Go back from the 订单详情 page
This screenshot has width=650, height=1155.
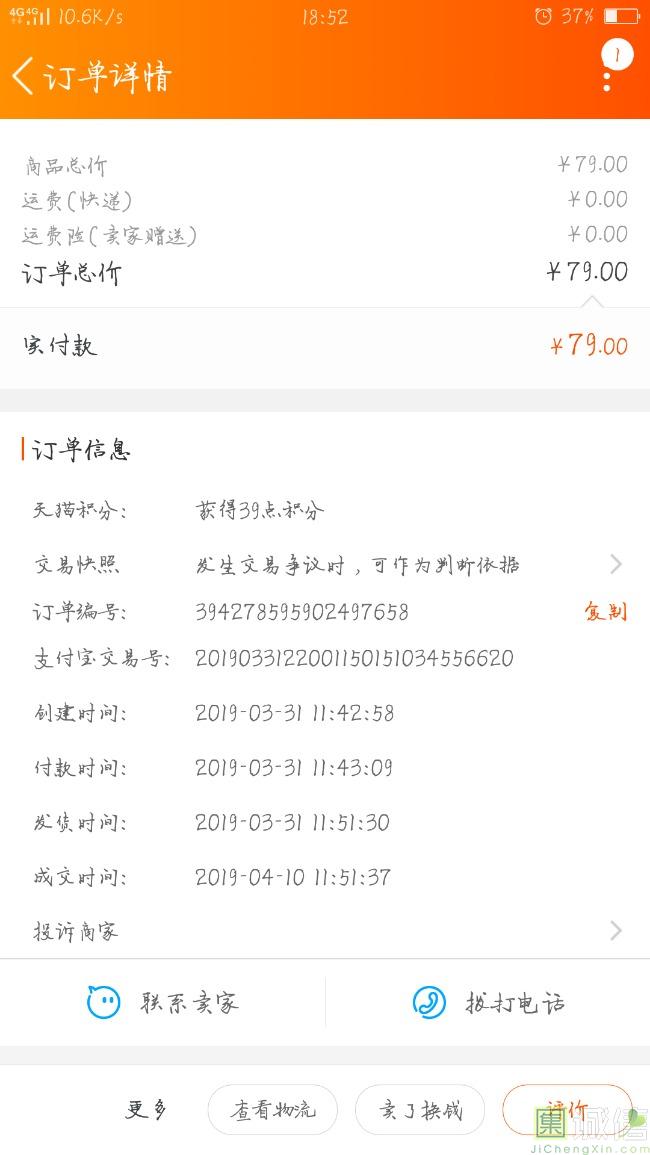pyautogui.click(x=24, y=77)
